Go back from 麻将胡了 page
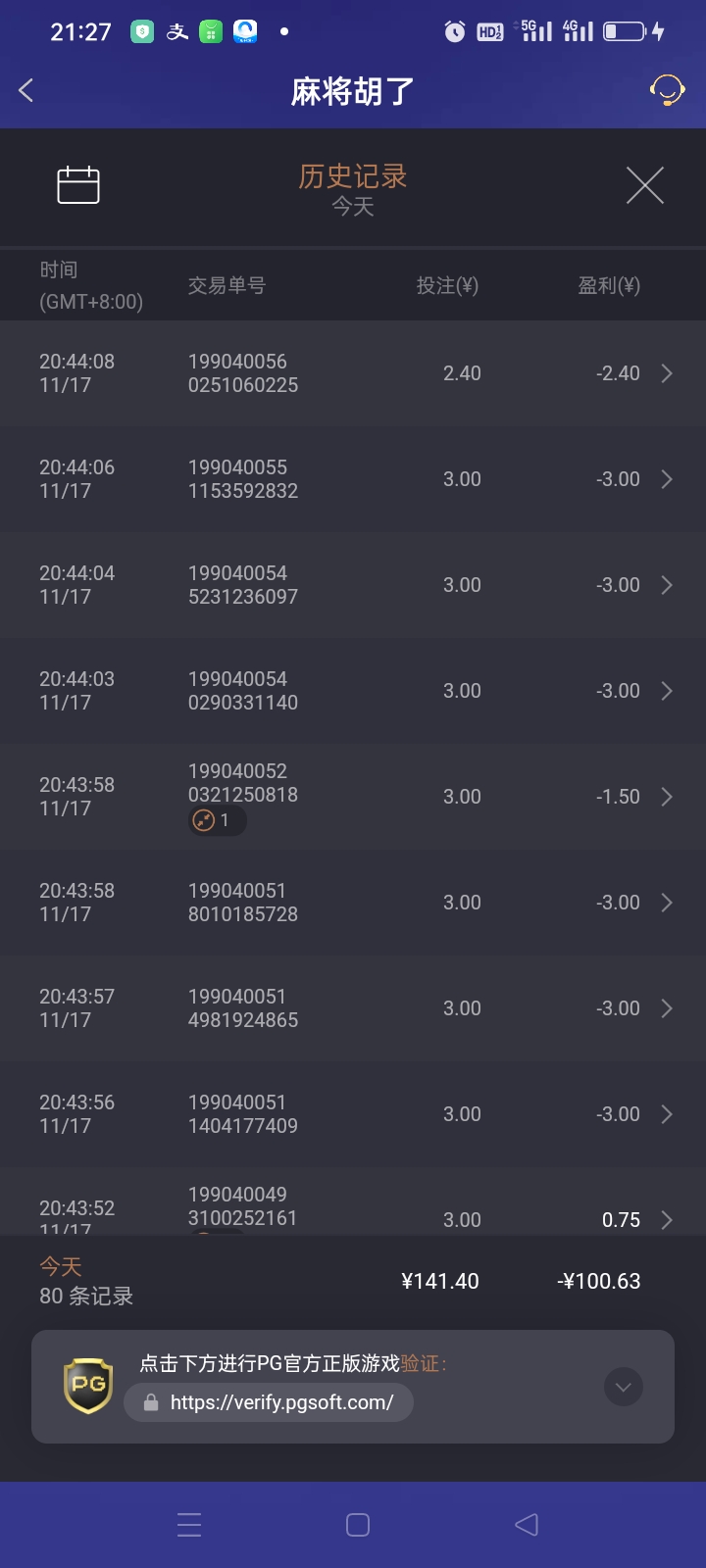Viewport: 706px width, 1568px height. [x=26, y=91]
